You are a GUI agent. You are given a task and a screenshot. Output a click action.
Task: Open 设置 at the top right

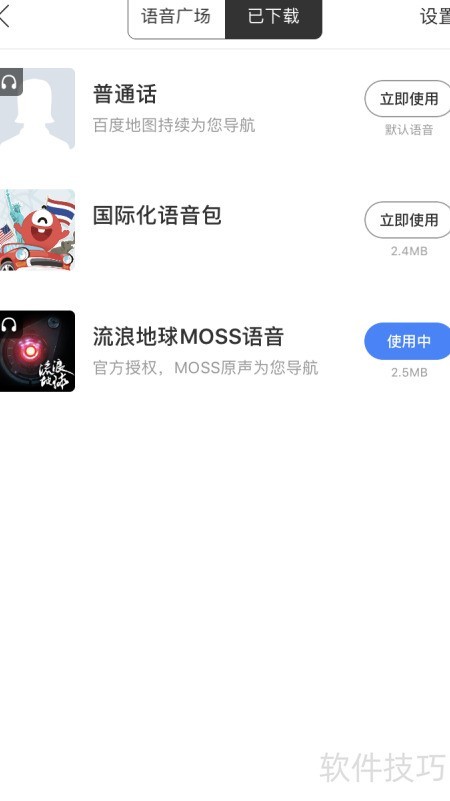click(x=435, y=17)
